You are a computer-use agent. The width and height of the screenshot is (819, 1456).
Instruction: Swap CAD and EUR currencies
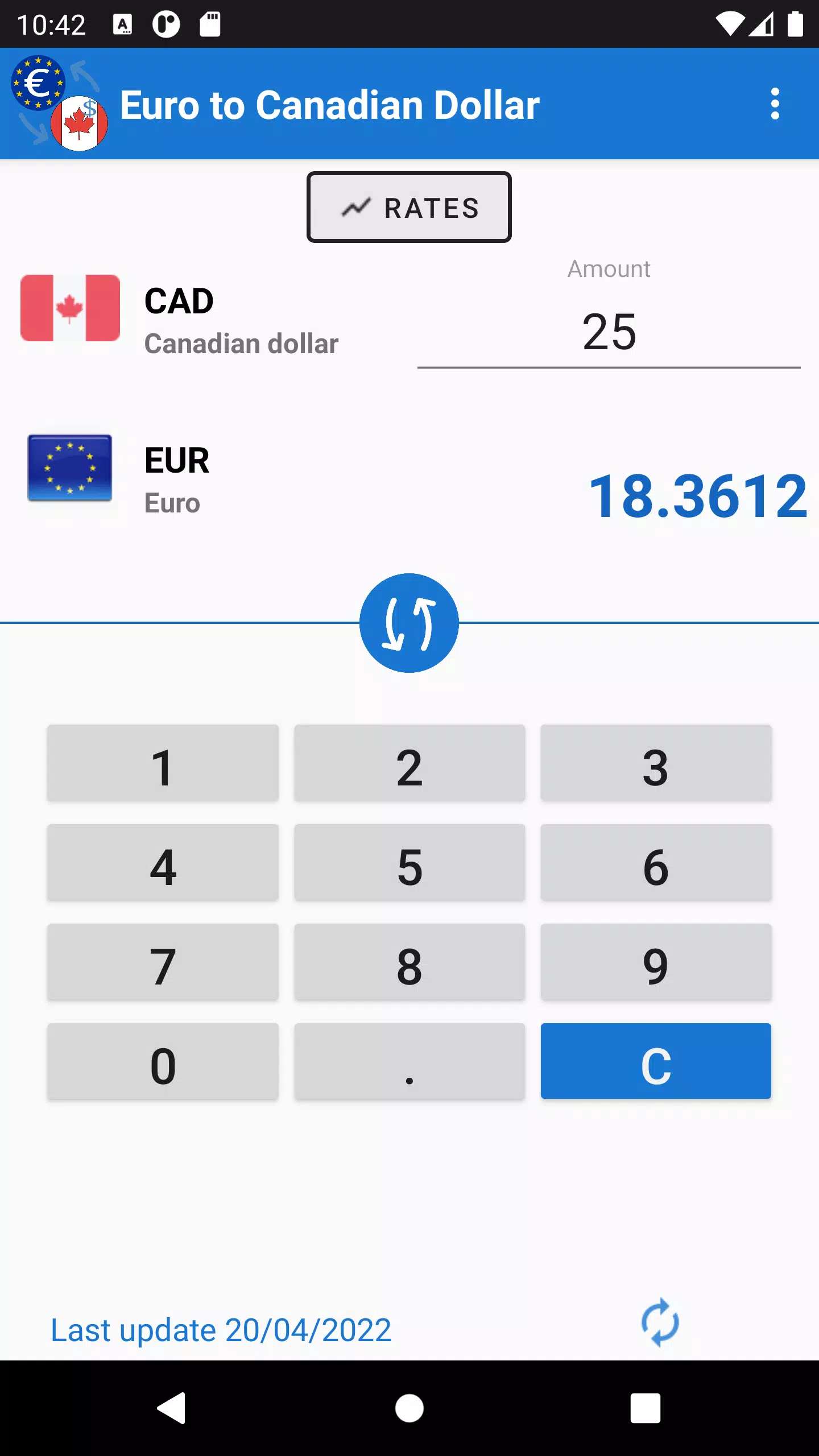click(x=409, y=623)
